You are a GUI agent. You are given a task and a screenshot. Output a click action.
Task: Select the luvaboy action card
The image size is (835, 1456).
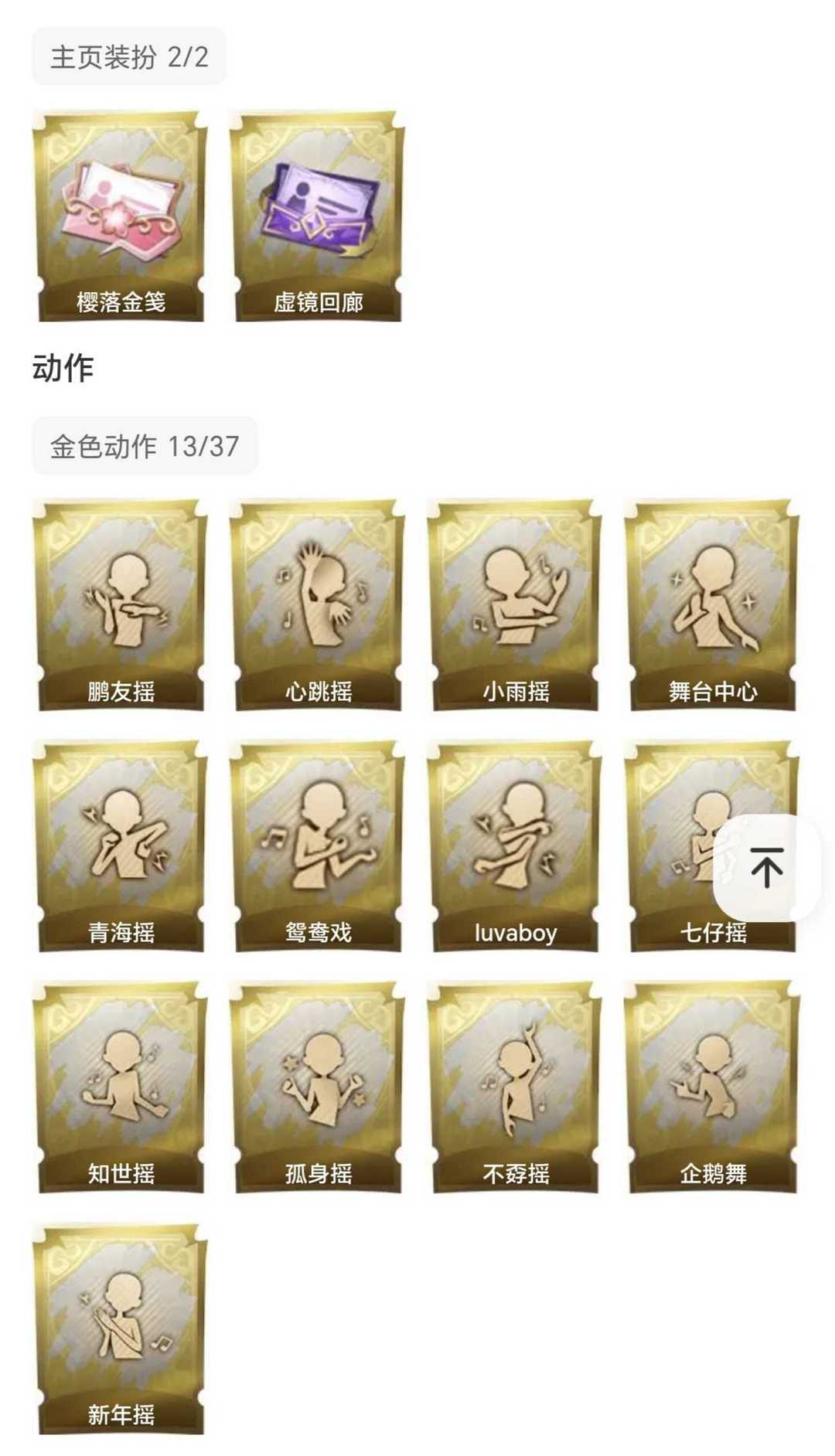[515, 846]
